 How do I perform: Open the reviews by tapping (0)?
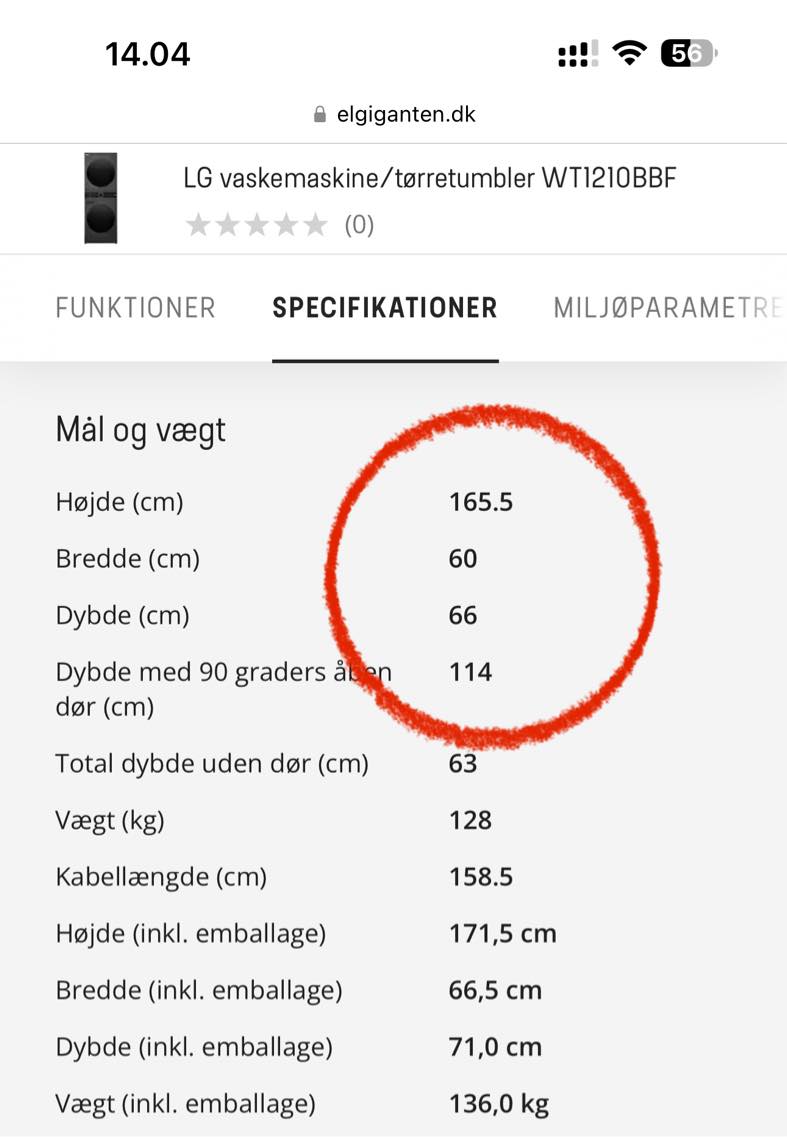[361, 224]
